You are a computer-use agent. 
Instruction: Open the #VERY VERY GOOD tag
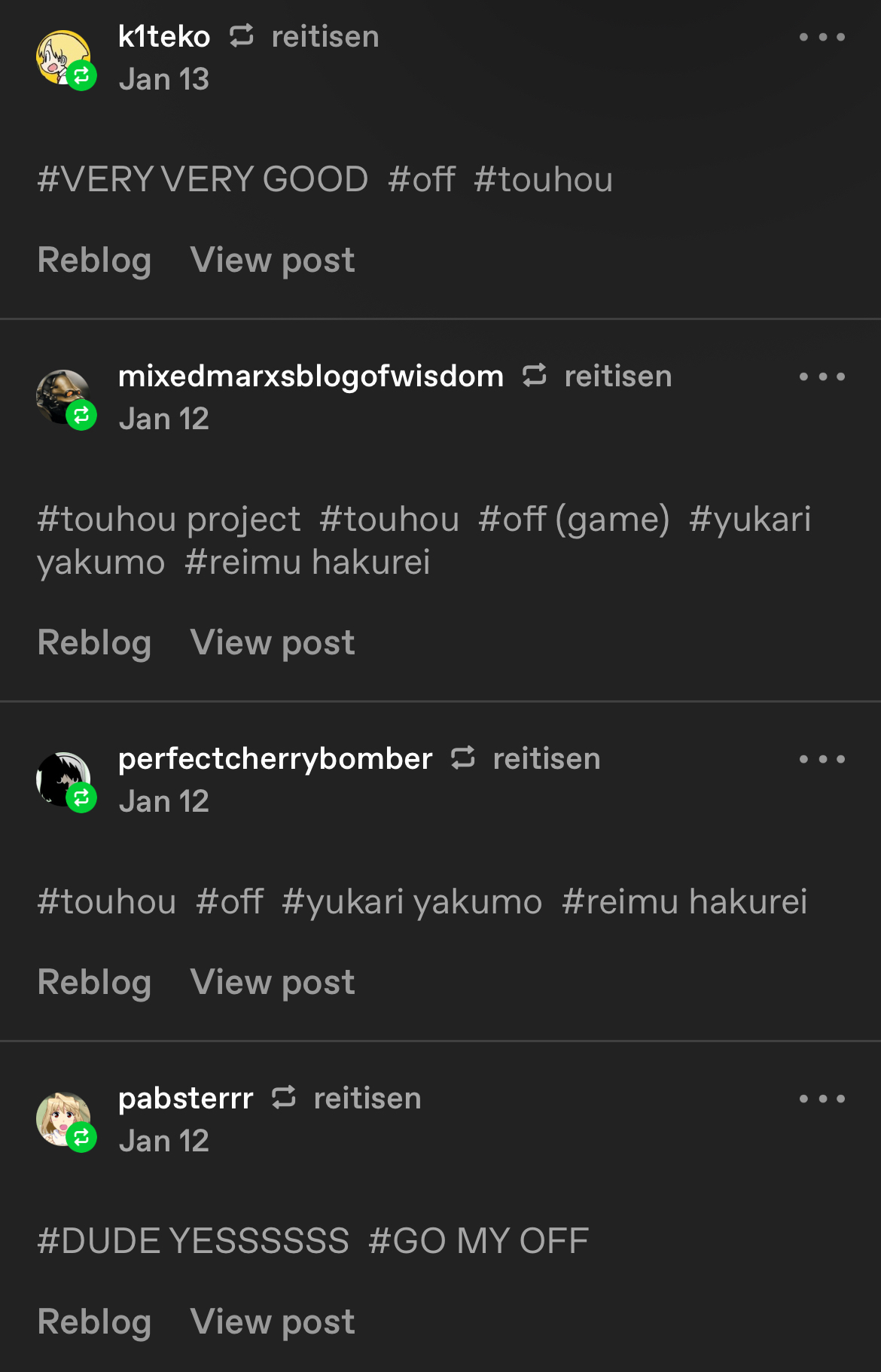(203, 180)
